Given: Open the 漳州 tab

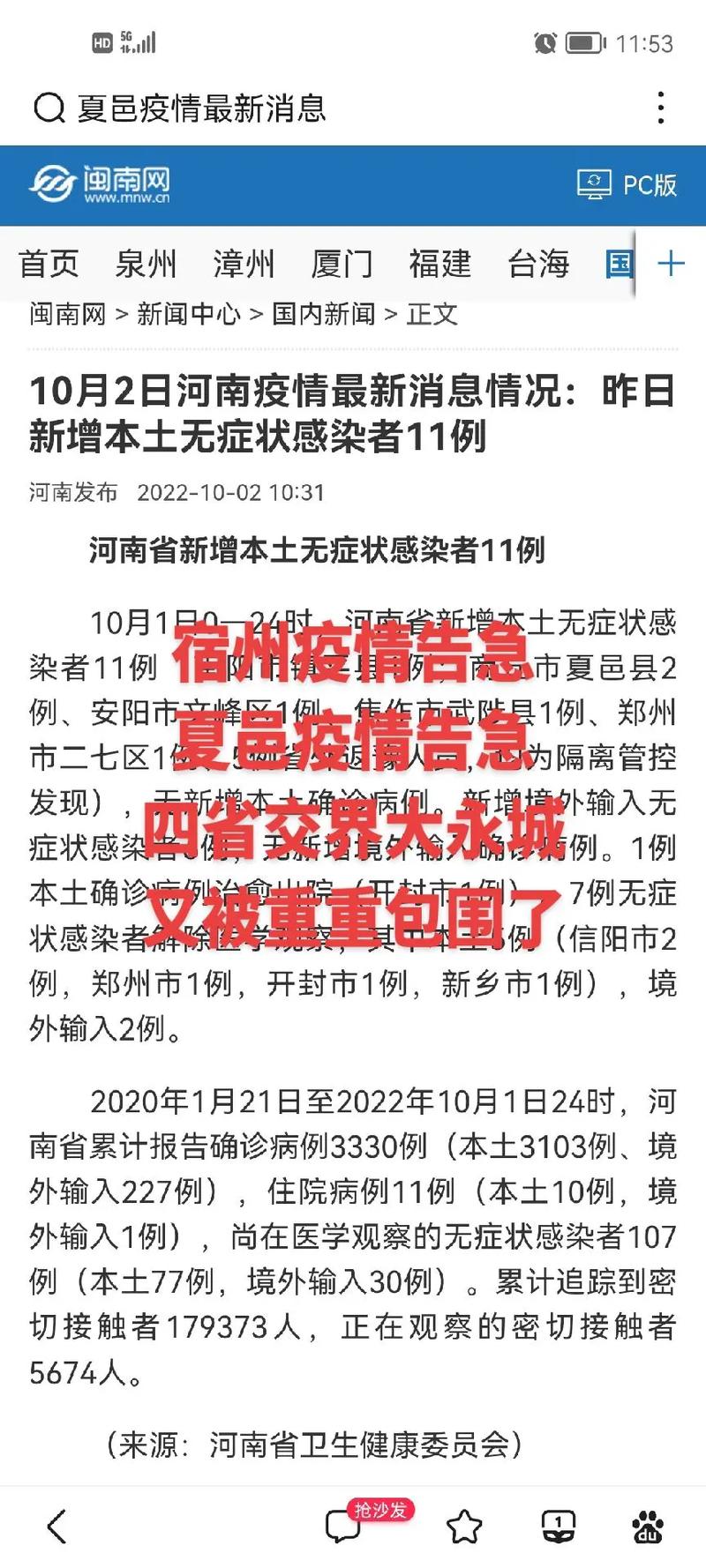Looking at the screenshot, I should point(244,264).
